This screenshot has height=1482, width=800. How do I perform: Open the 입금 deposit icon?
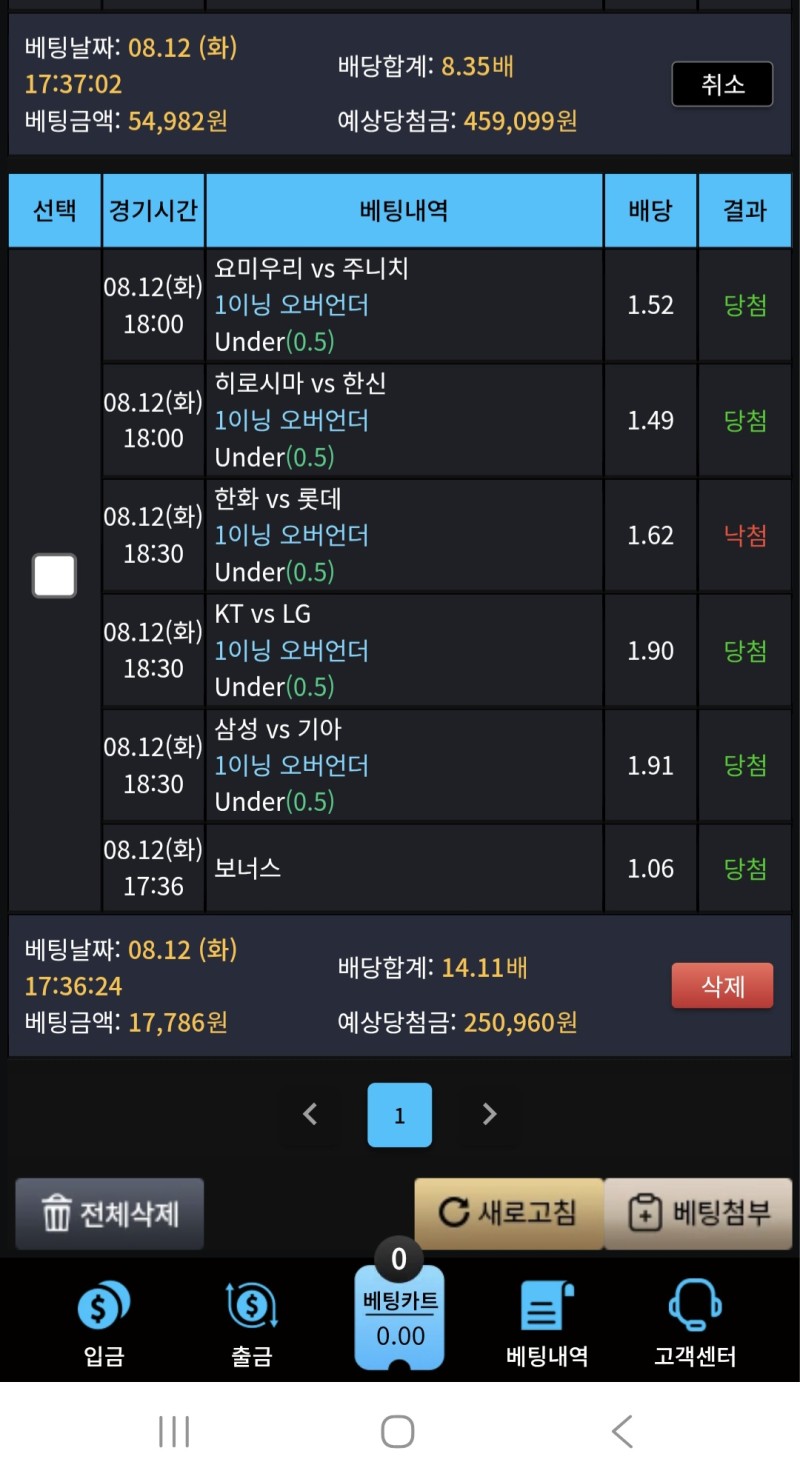[x=103, y=1320]
